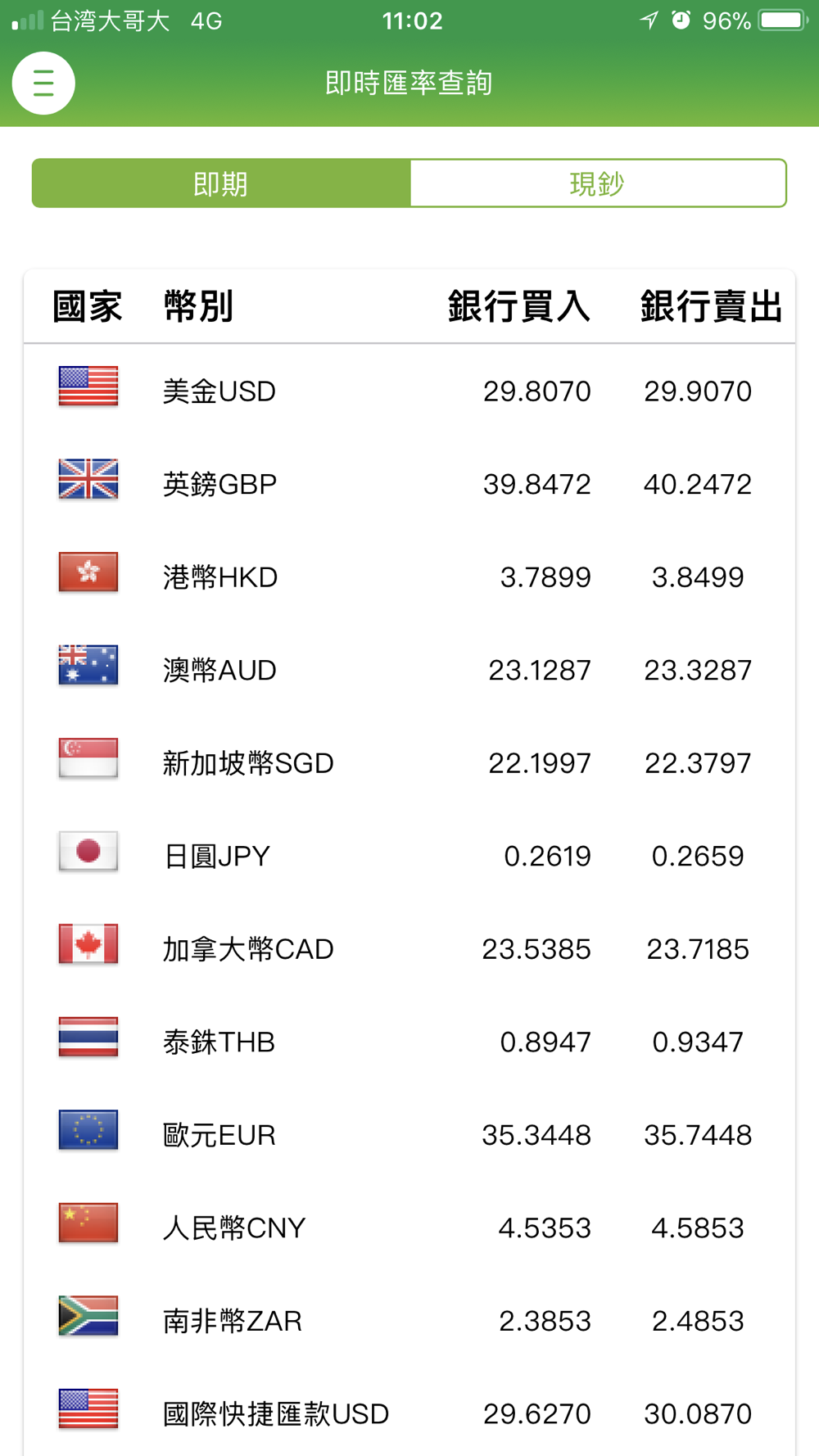Open the hamburger drawer menu
Screen dimensions: 819x1456
(43, 84)
